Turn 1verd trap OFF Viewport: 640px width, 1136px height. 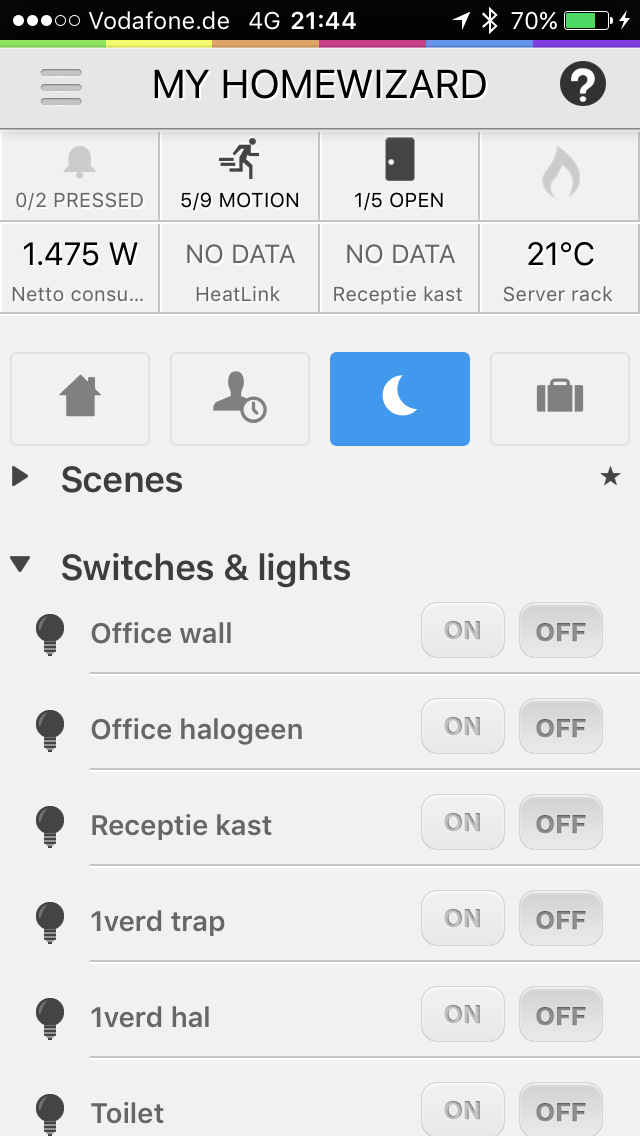click(560, 919)
